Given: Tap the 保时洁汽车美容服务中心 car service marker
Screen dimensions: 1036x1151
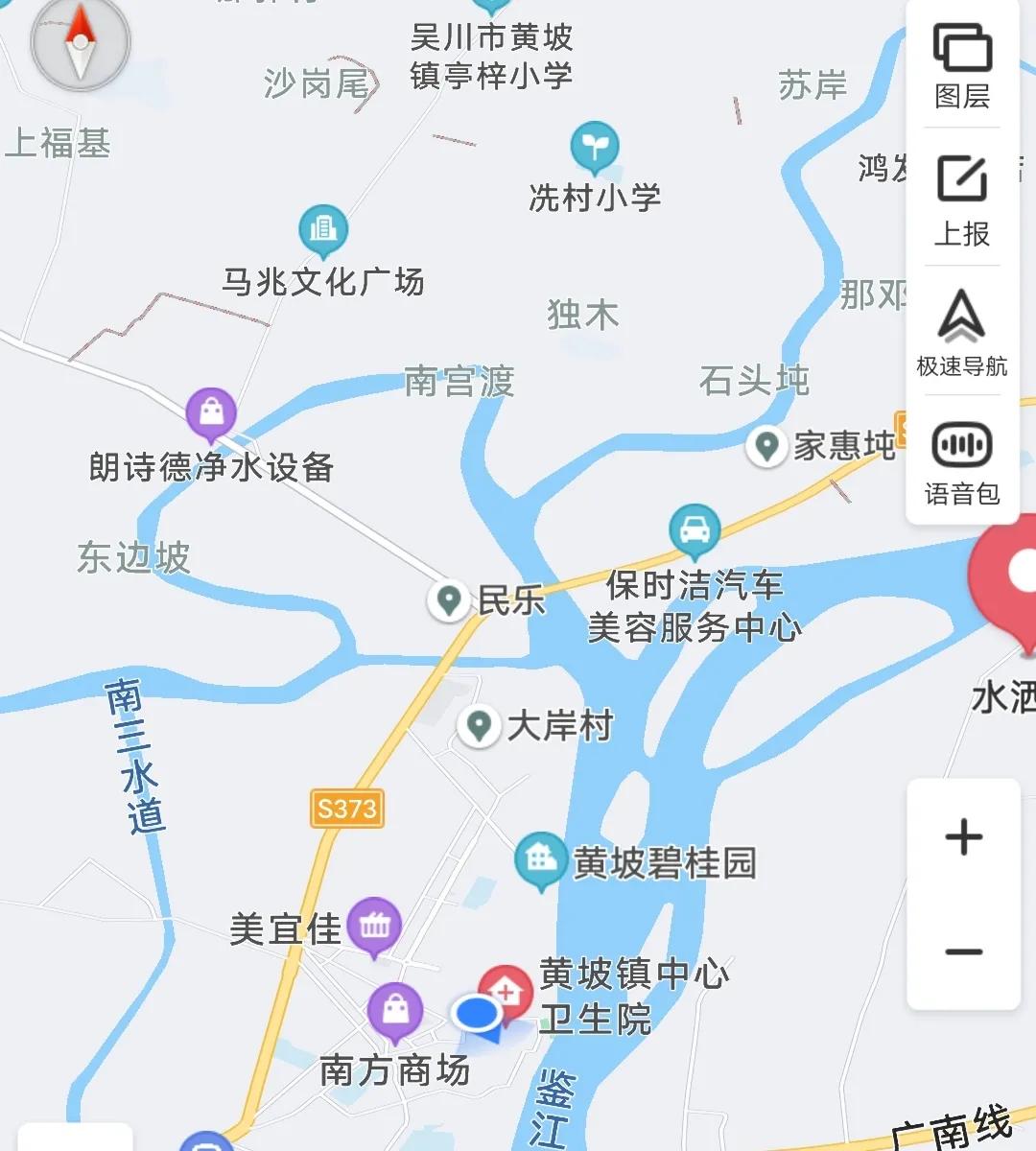Looking at the screenshot, I should pos(694,530).
